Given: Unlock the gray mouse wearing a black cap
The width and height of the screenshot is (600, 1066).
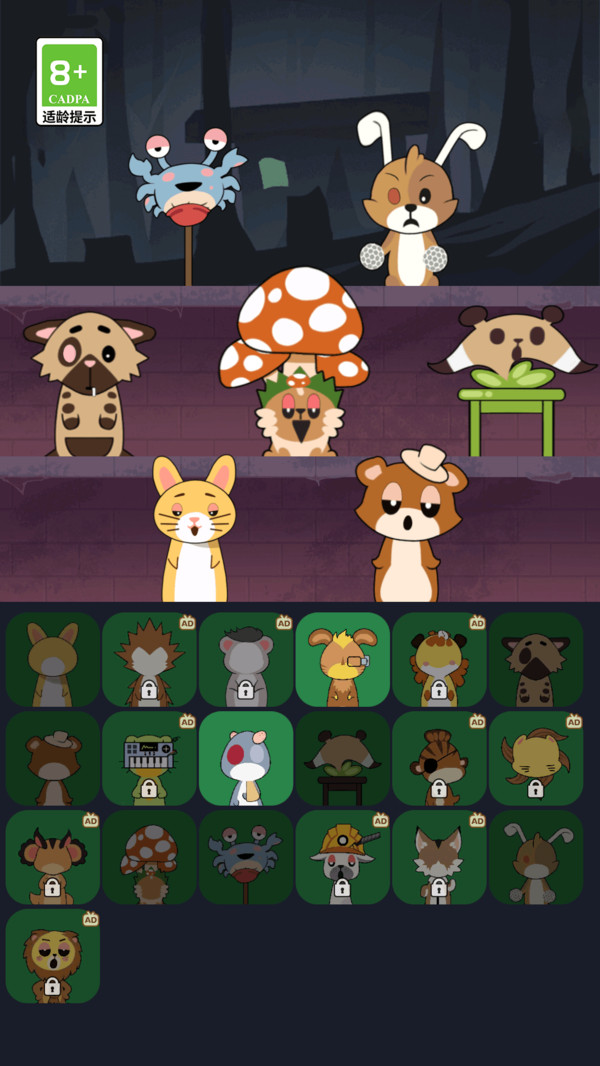Looking at the screenshot, I should coord(246,659).
